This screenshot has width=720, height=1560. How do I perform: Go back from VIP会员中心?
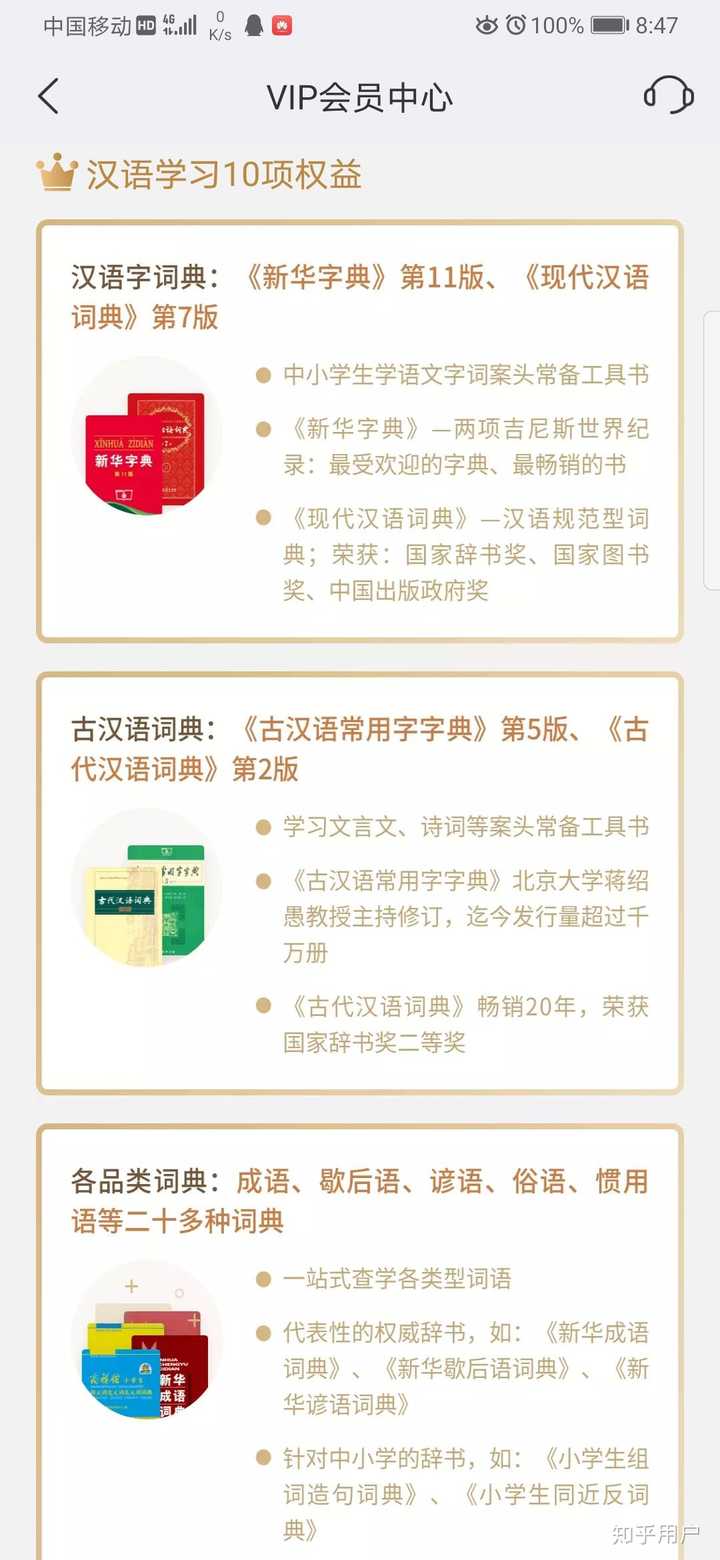tap(48, 97)
